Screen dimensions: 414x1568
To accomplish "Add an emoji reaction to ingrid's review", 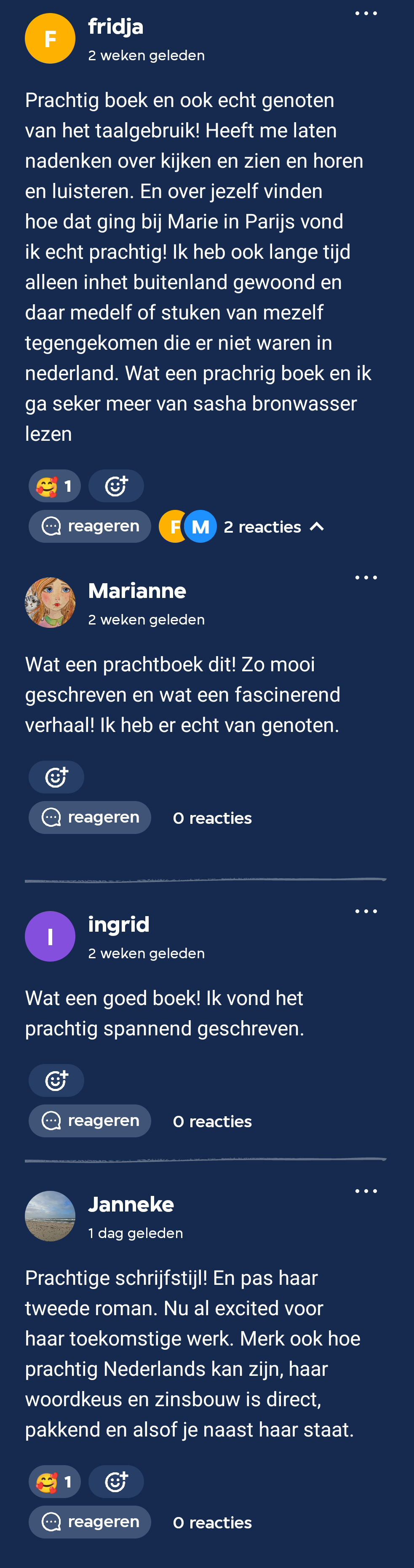I will pos(56,1080).
